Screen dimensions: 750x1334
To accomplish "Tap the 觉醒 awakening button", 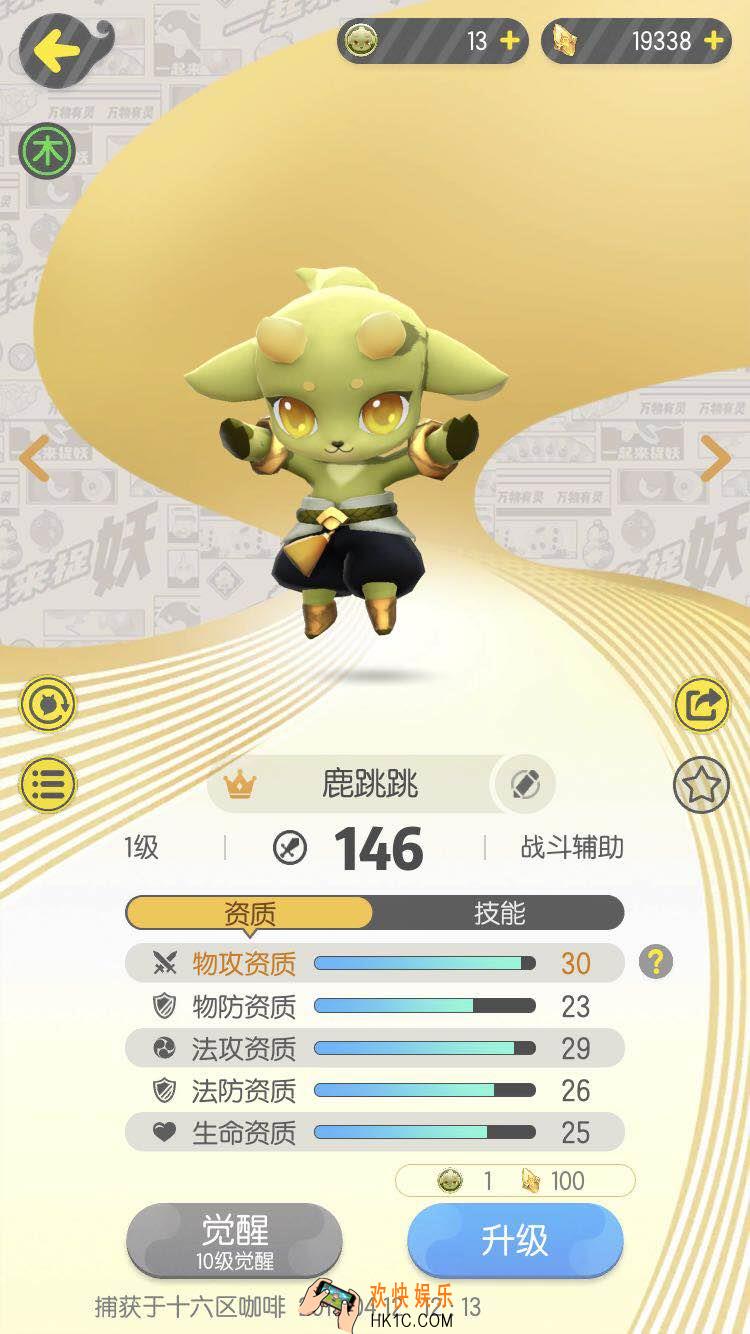I will pos(234,1240).
